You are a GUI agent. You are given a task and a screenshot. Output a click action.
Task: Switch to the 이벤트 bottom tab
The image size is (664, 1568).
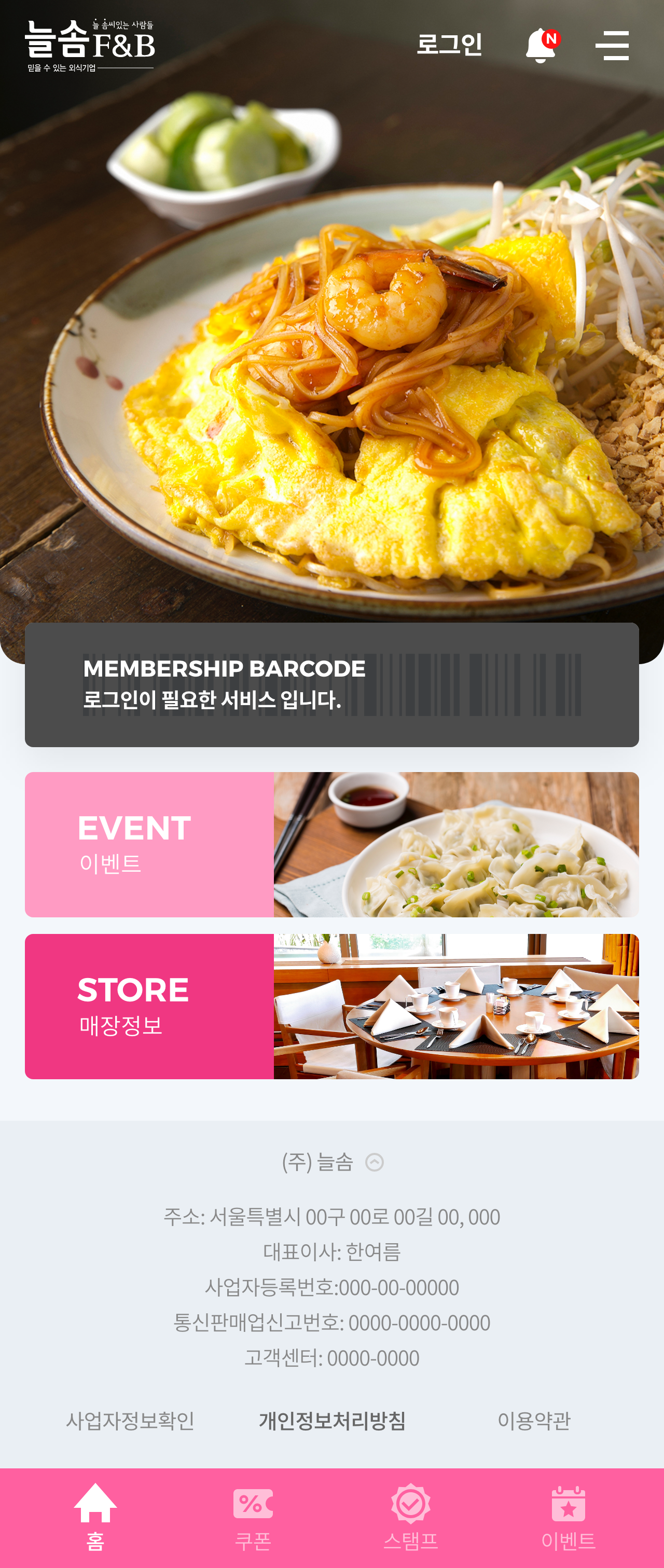(x=568, y=1518)
